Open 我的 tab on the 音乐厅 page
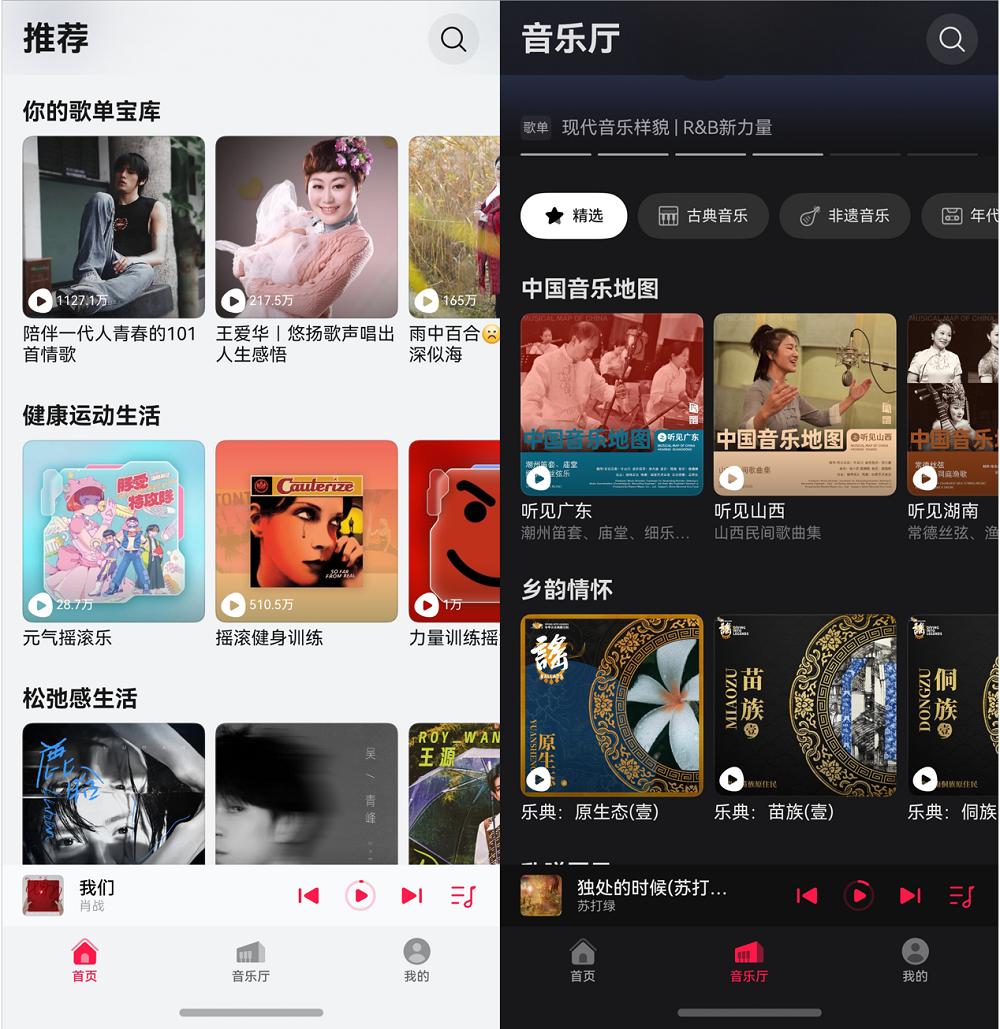 pos(914,961)
